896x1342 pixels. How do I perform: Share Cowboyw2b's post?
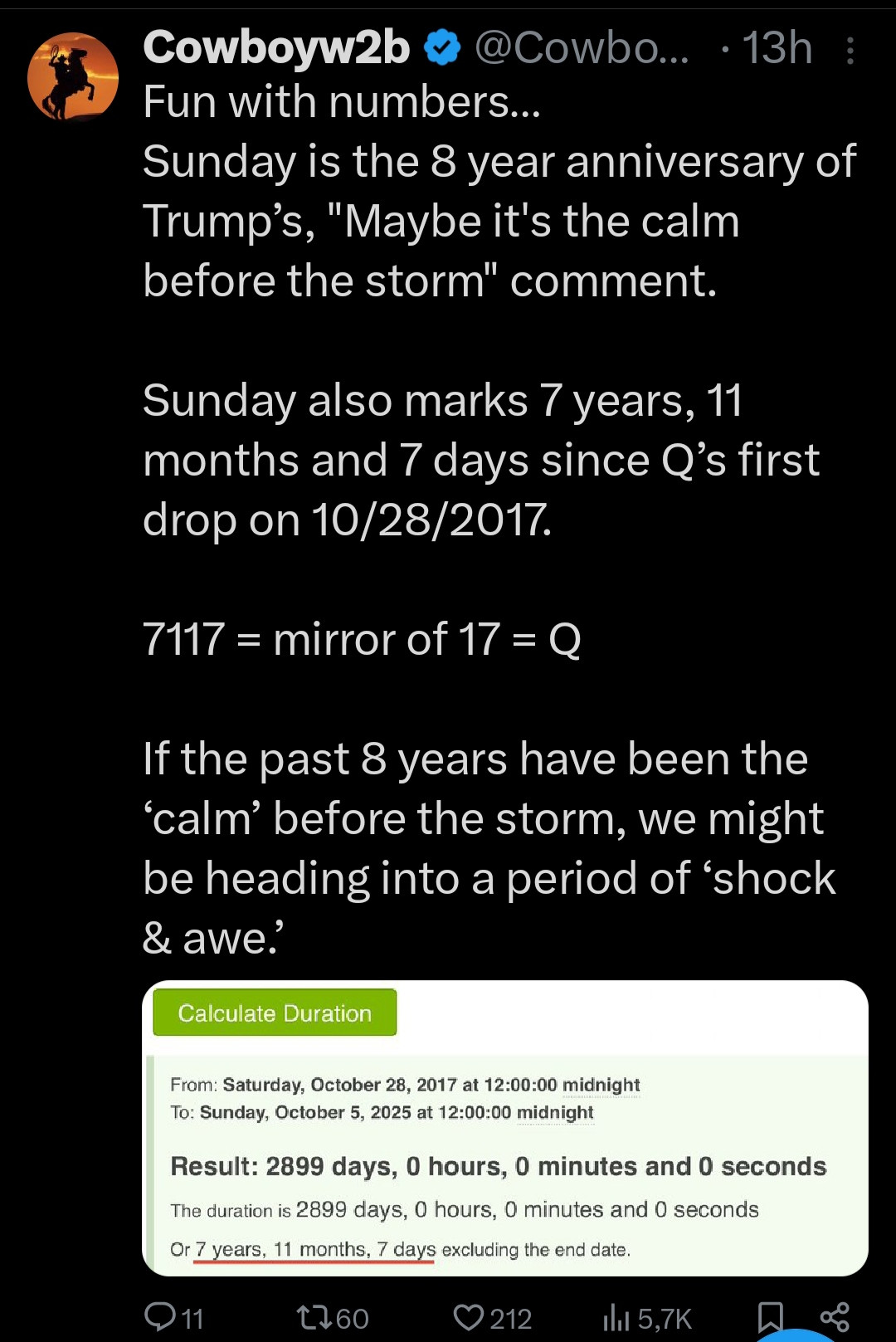[835, 1317]
